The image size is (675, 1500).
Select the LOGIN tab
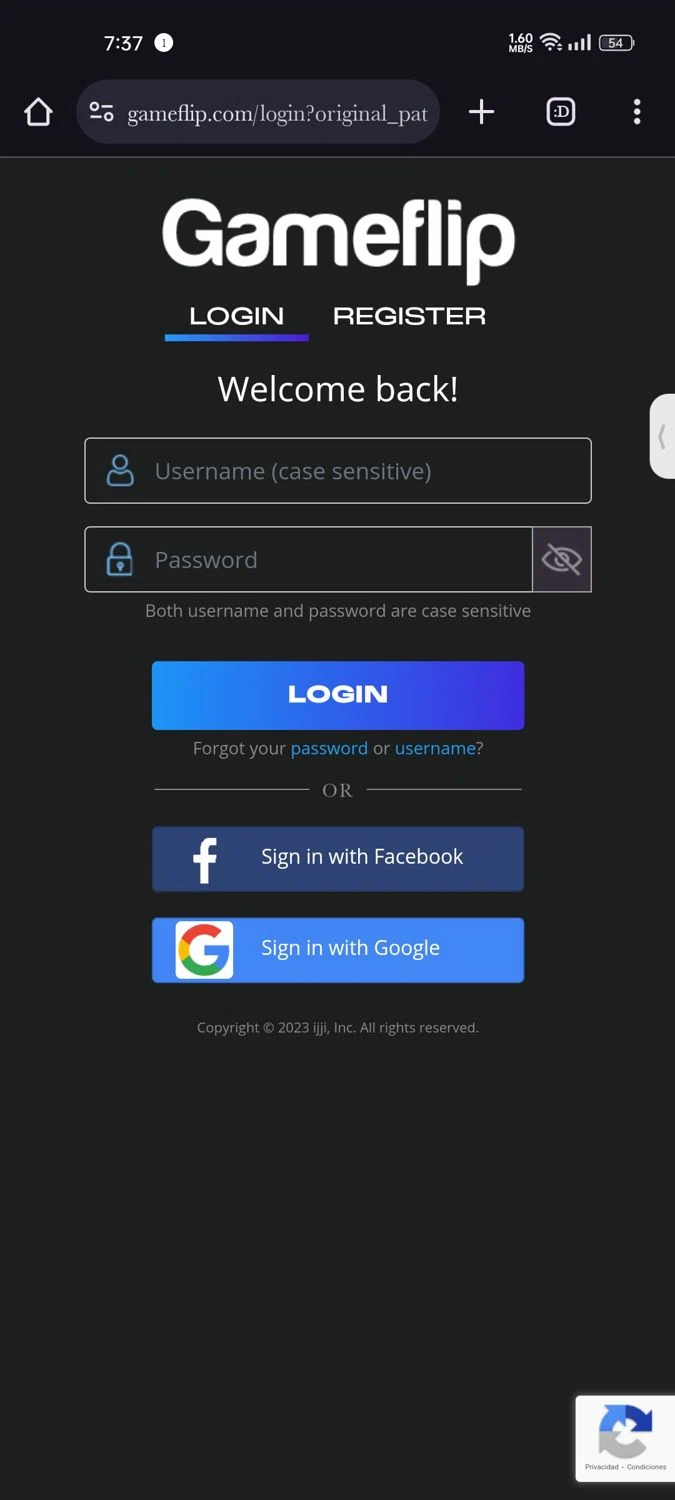237,316
